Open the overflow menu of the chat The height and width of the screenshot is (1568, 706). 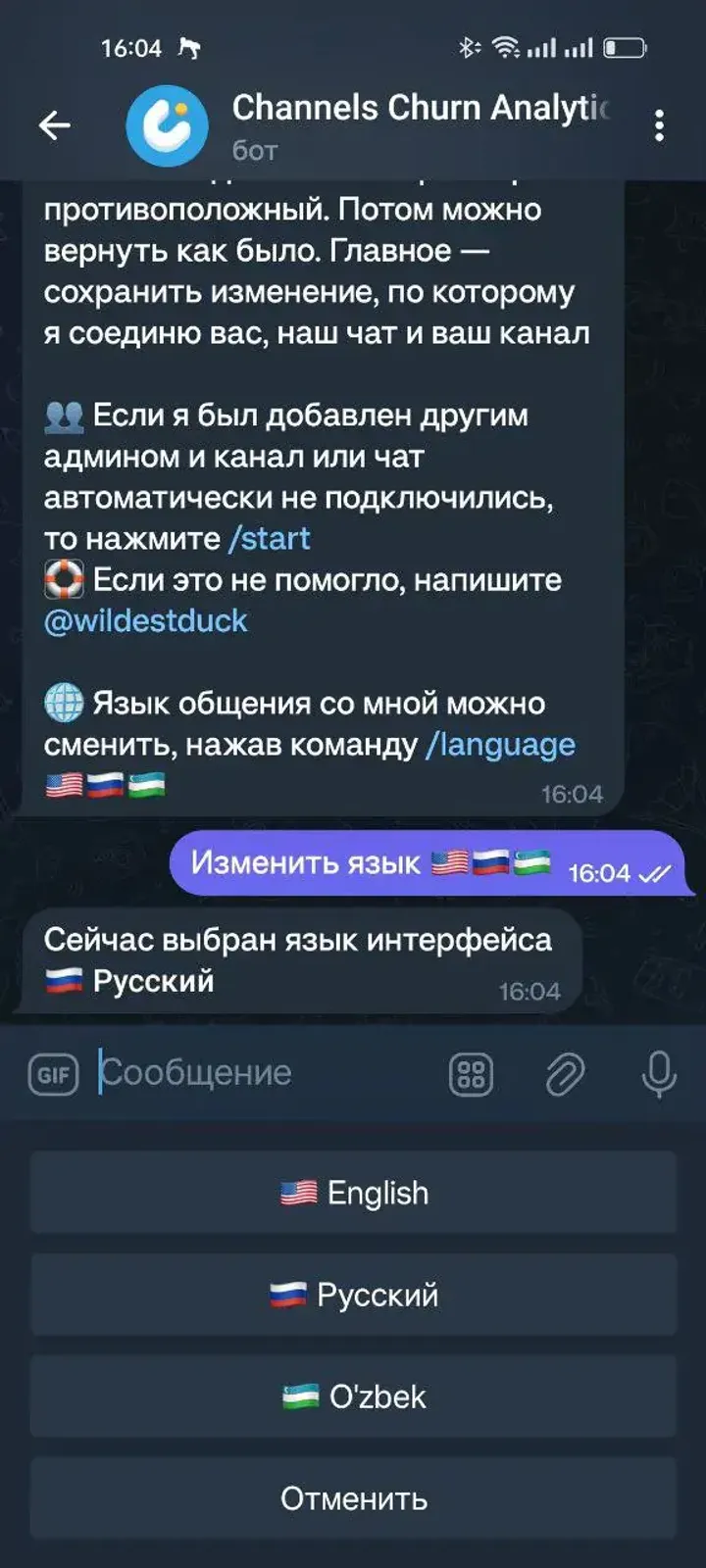click(659, 125)
